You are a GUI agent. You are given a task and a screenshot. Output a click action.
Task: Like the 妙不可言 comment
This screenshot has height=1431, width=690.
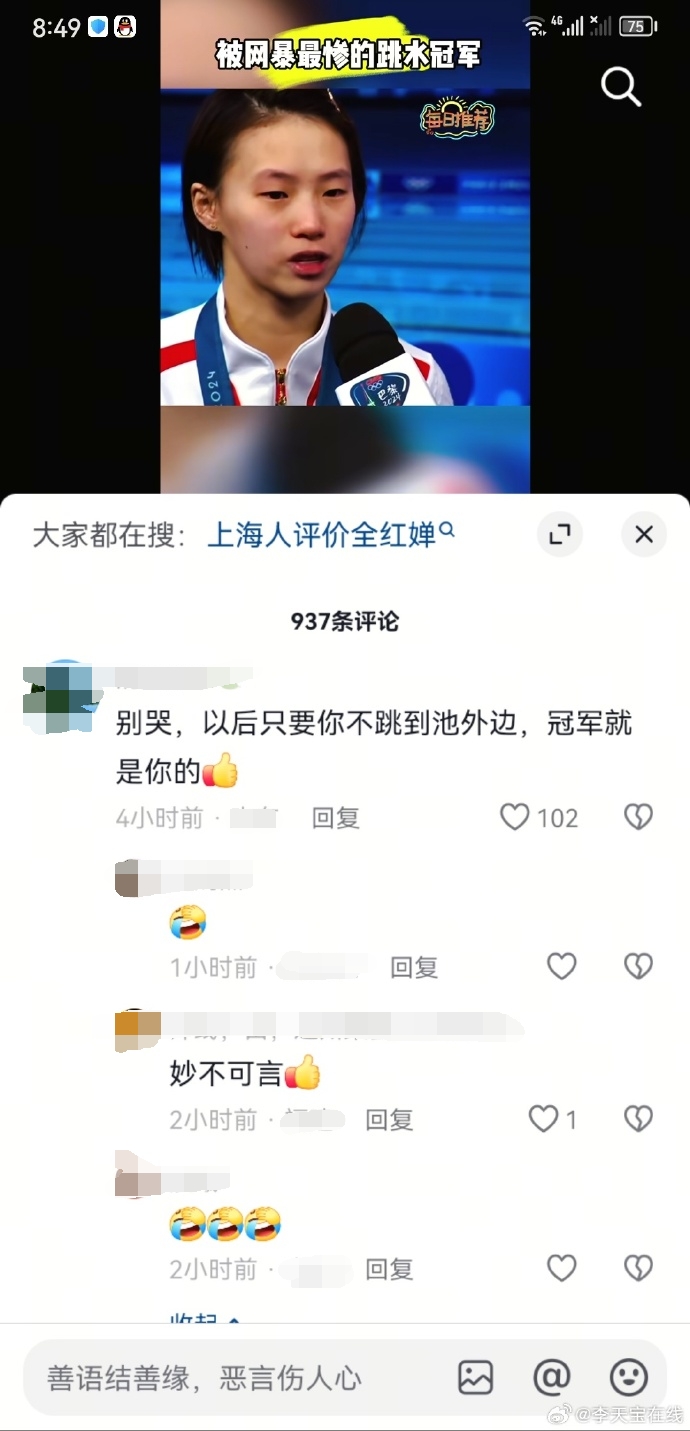pos(543,1119)
